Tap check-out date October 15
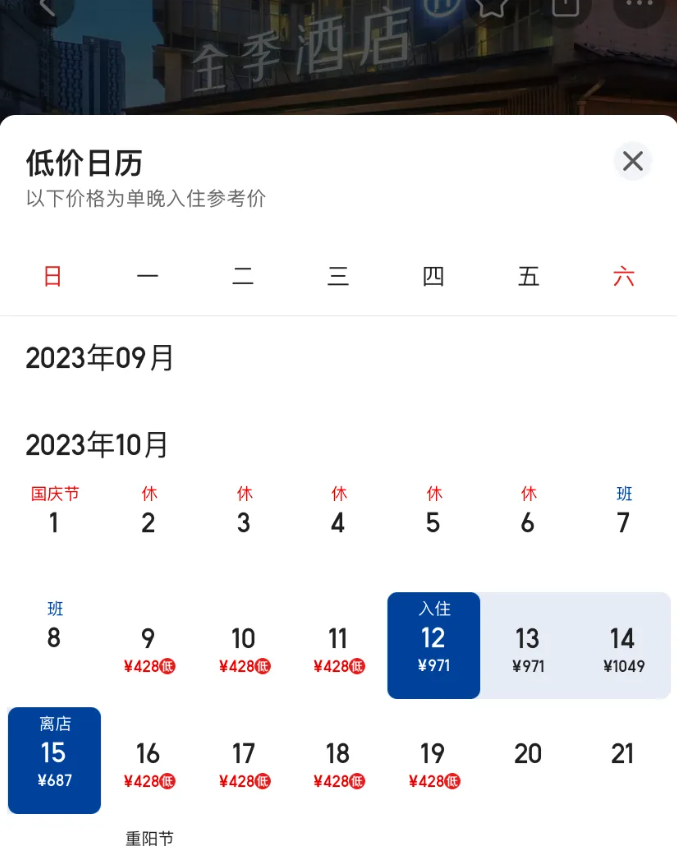The width and height of the screenshot is (677, 848). pos(54,760)
